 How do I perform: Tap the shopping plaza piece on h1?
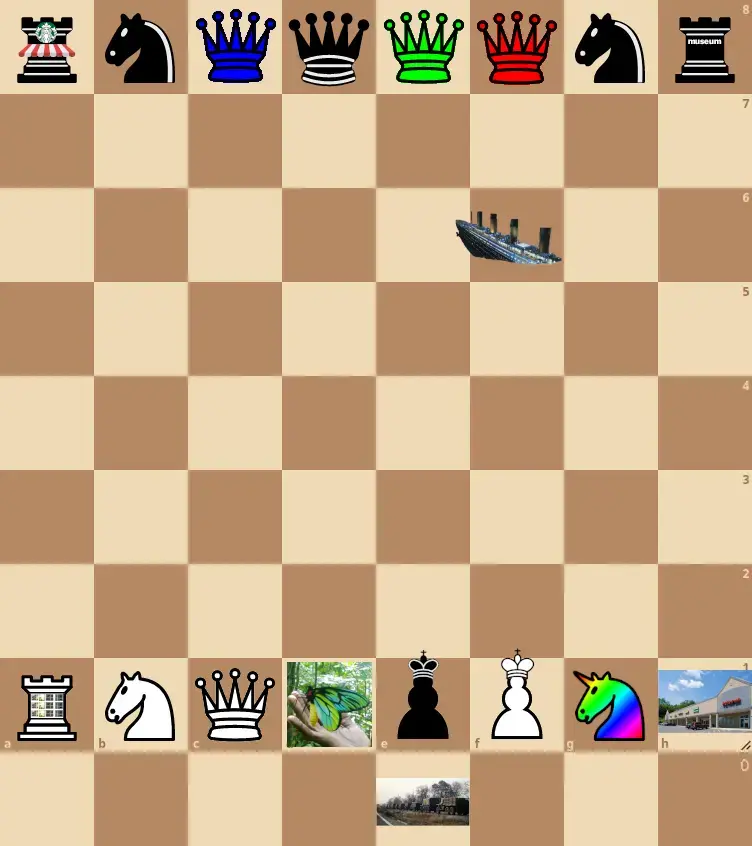click(705, 700)
